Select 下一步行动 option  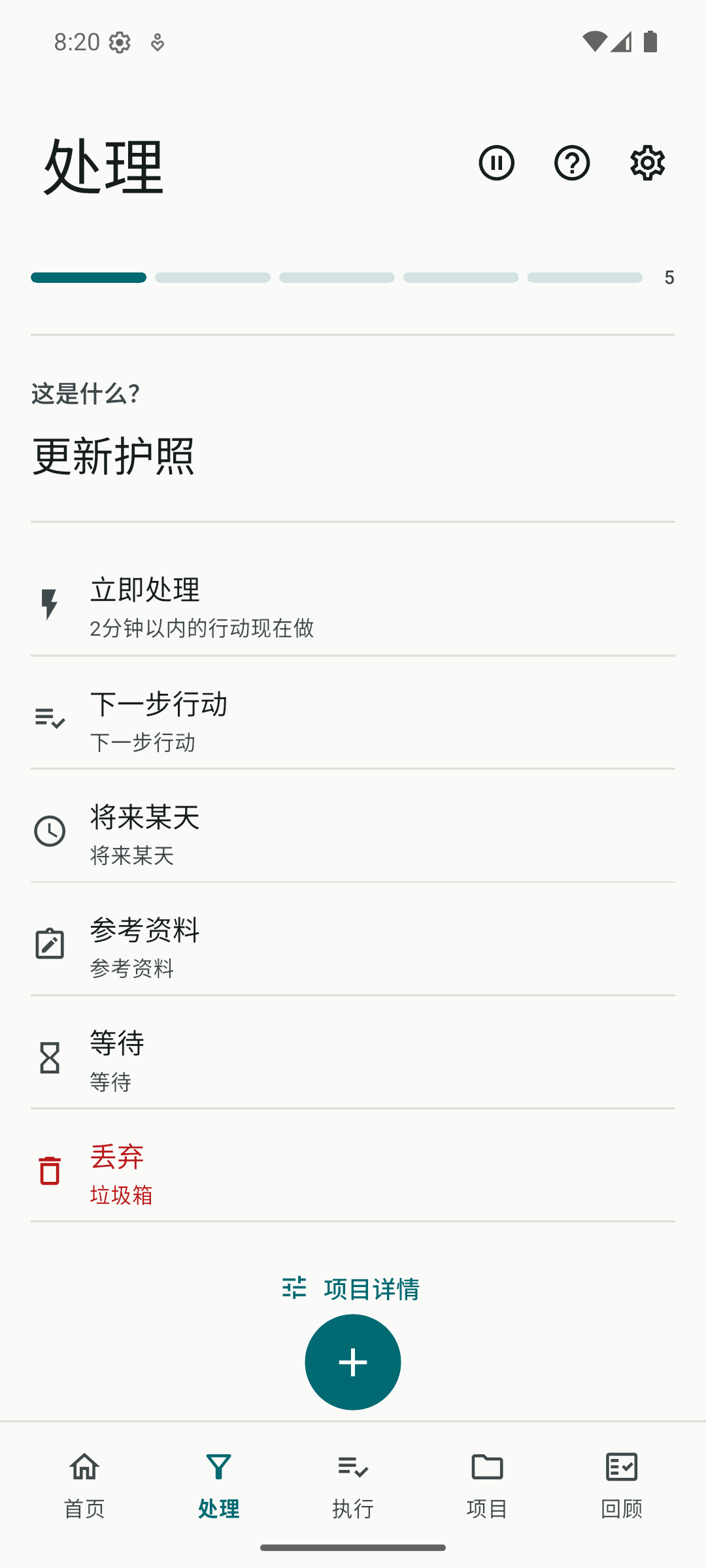[353, 720]
